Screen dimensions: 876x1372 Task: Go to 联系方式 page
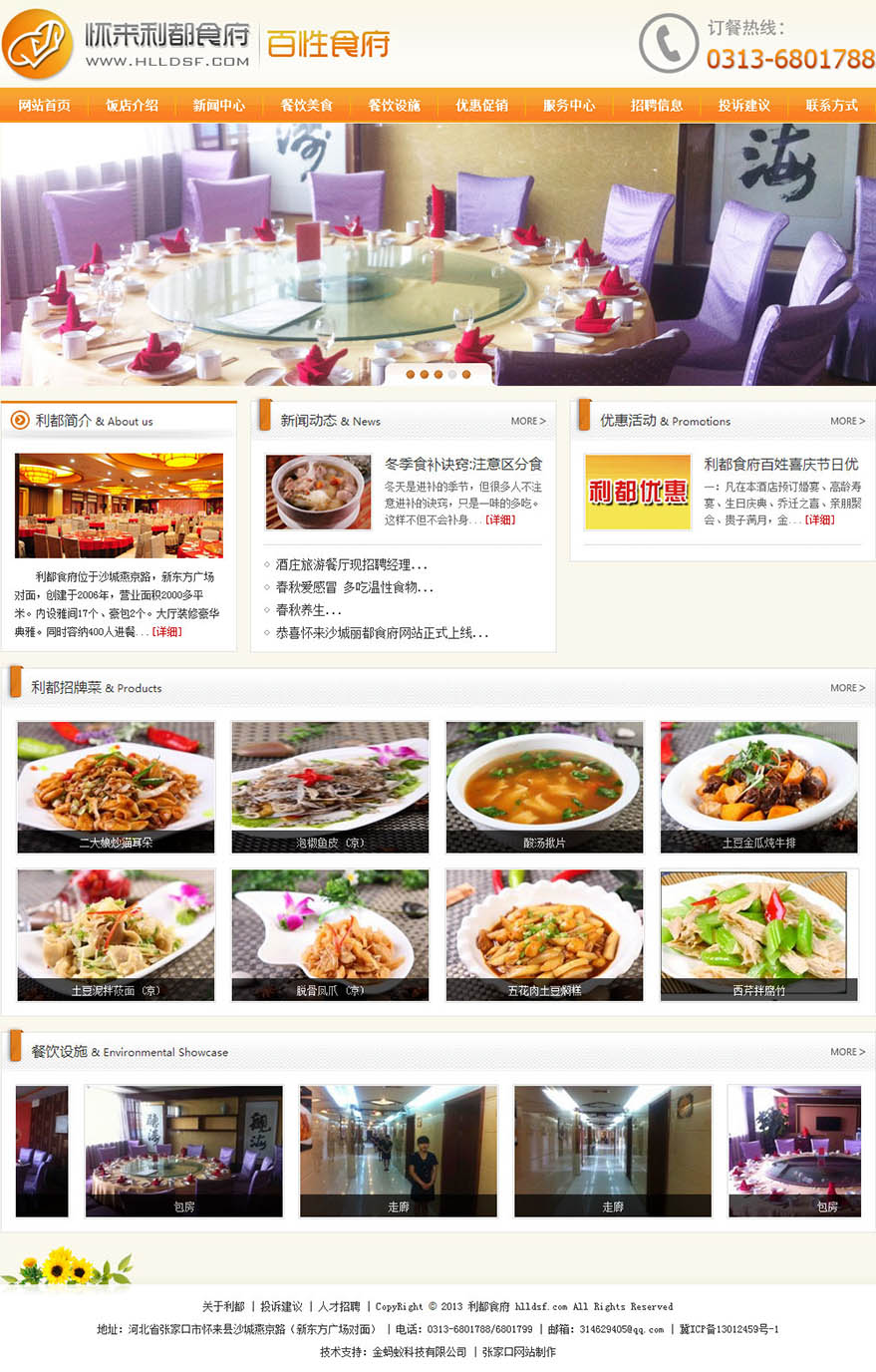pyautogui.click(x=831, y=106)
